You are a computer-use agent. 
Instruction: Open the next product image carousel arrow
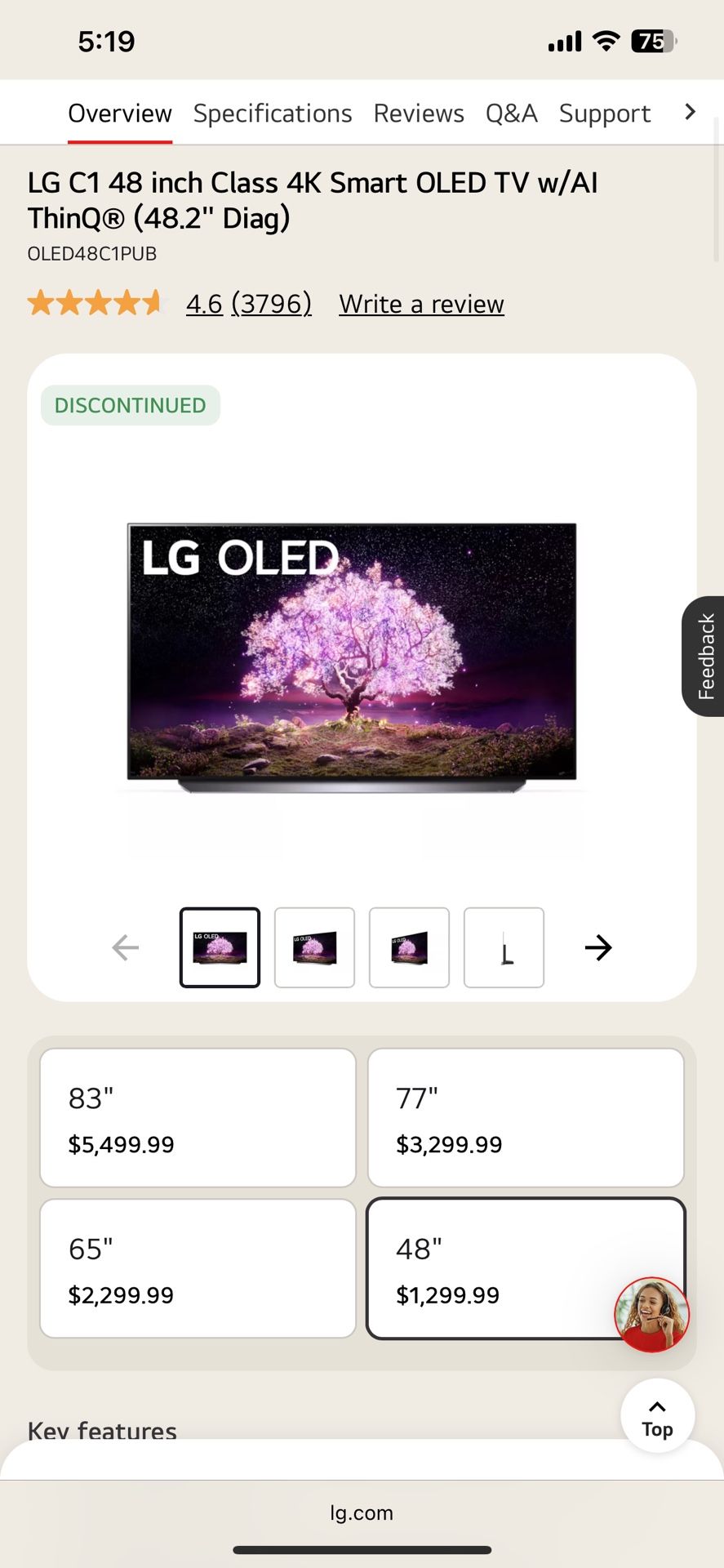coord(598,947)
